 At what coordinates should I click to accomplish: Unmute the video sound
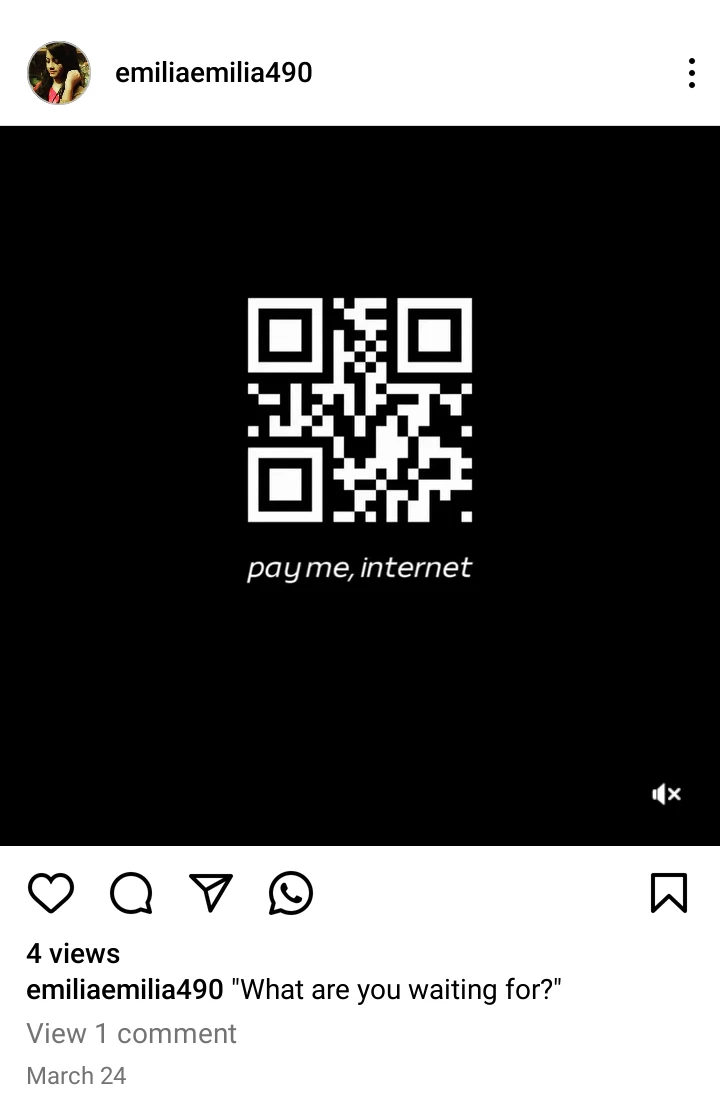(x=666, y=794)
